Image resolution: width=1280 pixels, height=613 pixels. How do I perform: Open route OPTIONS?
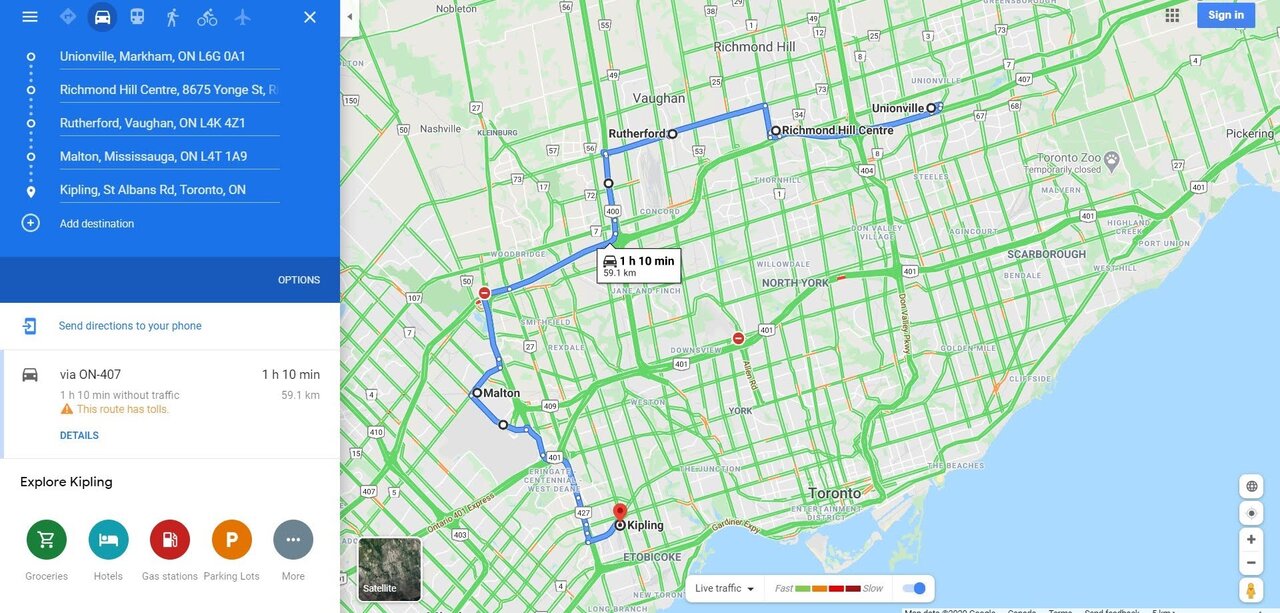tap(299, 280)
